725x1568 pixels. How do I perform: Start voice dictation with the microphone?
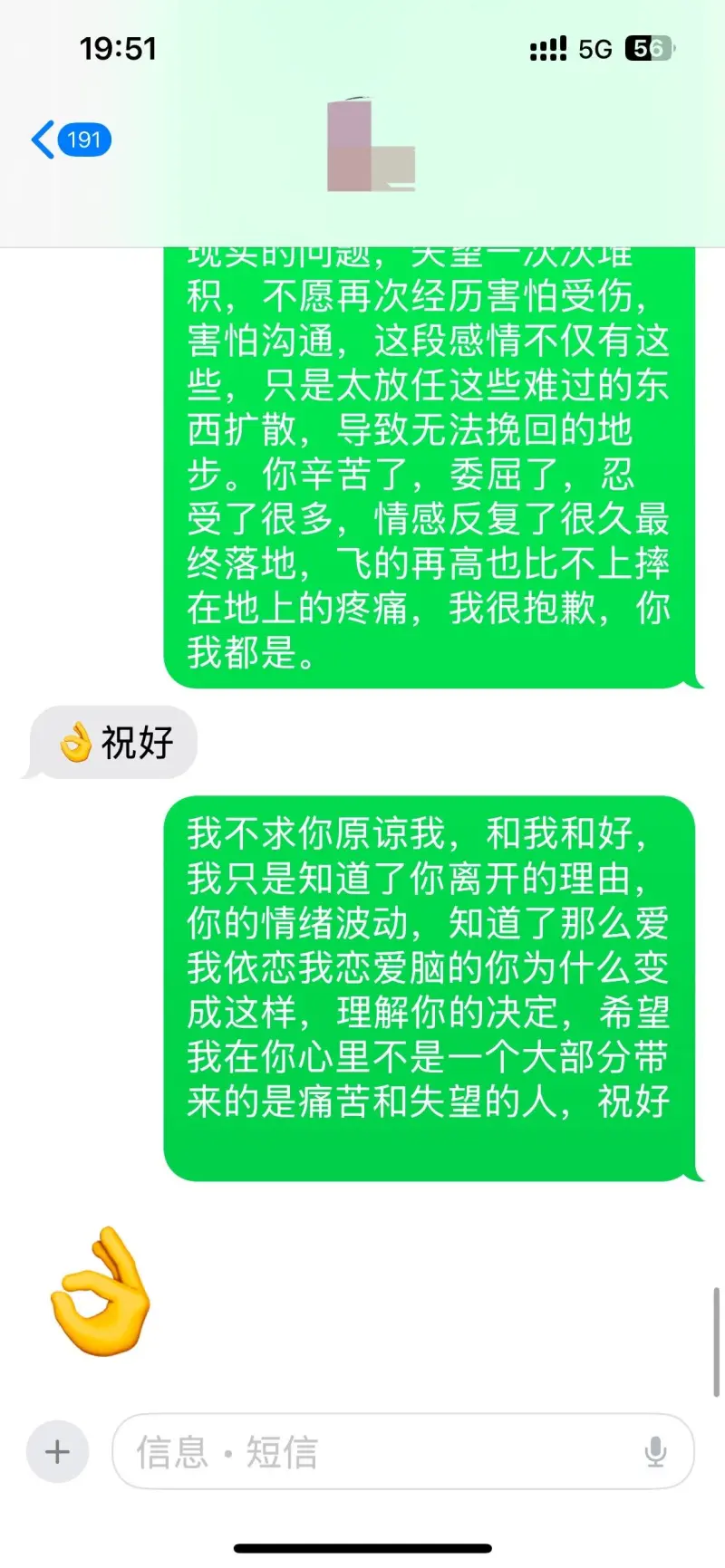655,1452
